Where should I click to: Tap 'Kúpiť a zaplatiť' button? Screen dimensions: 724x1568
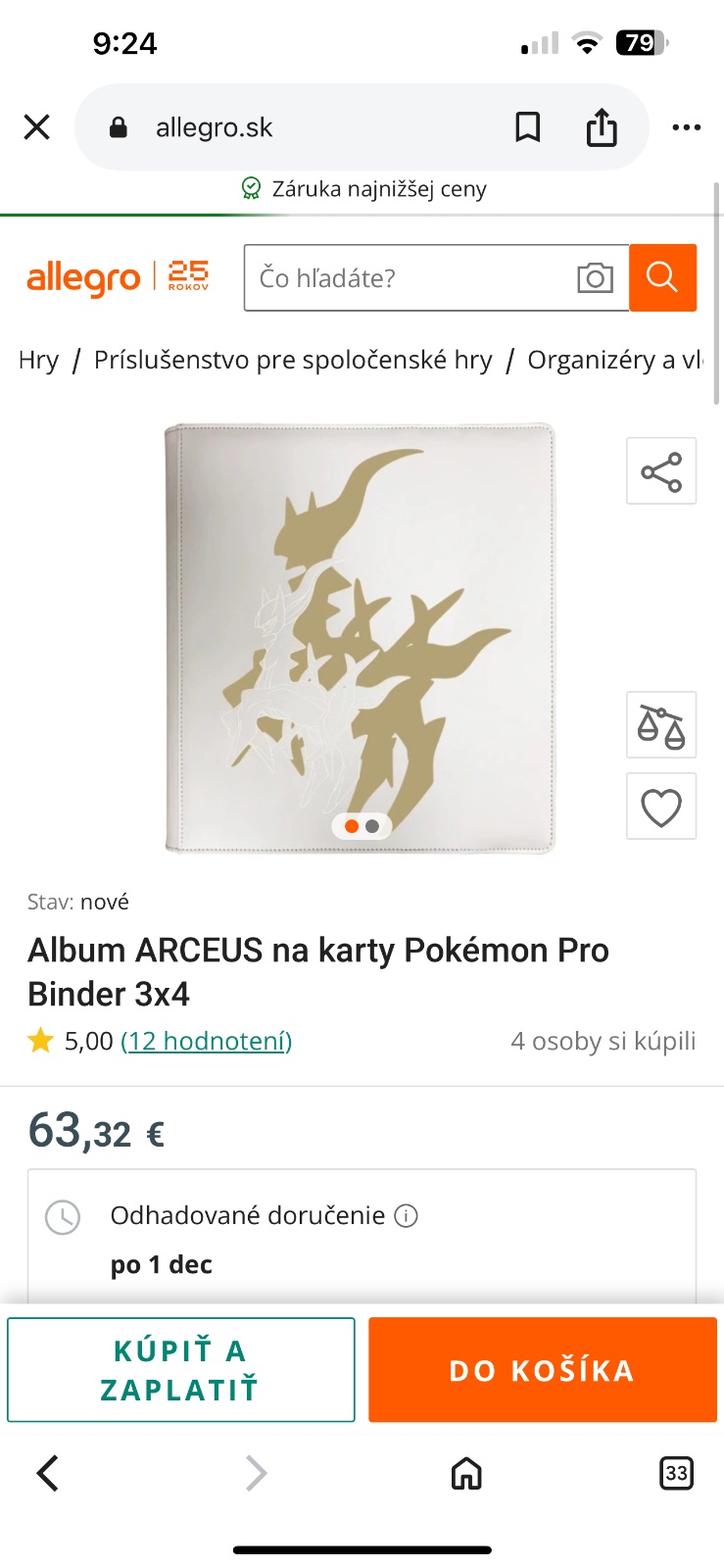[x=180, y=1370]
